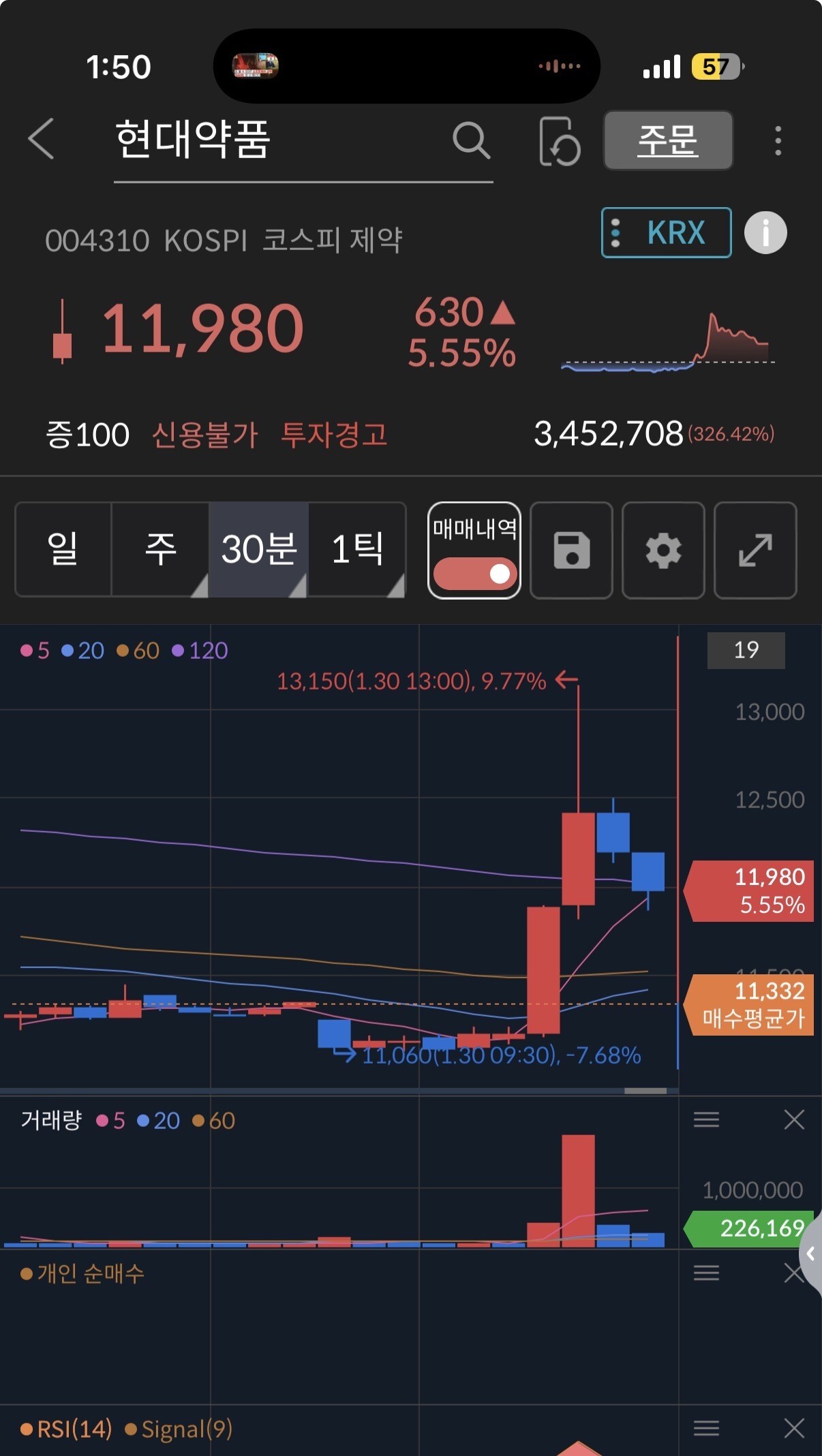Select the 1틱 tick chart
Screen dimensions: 822x1456
pos(356,549)
